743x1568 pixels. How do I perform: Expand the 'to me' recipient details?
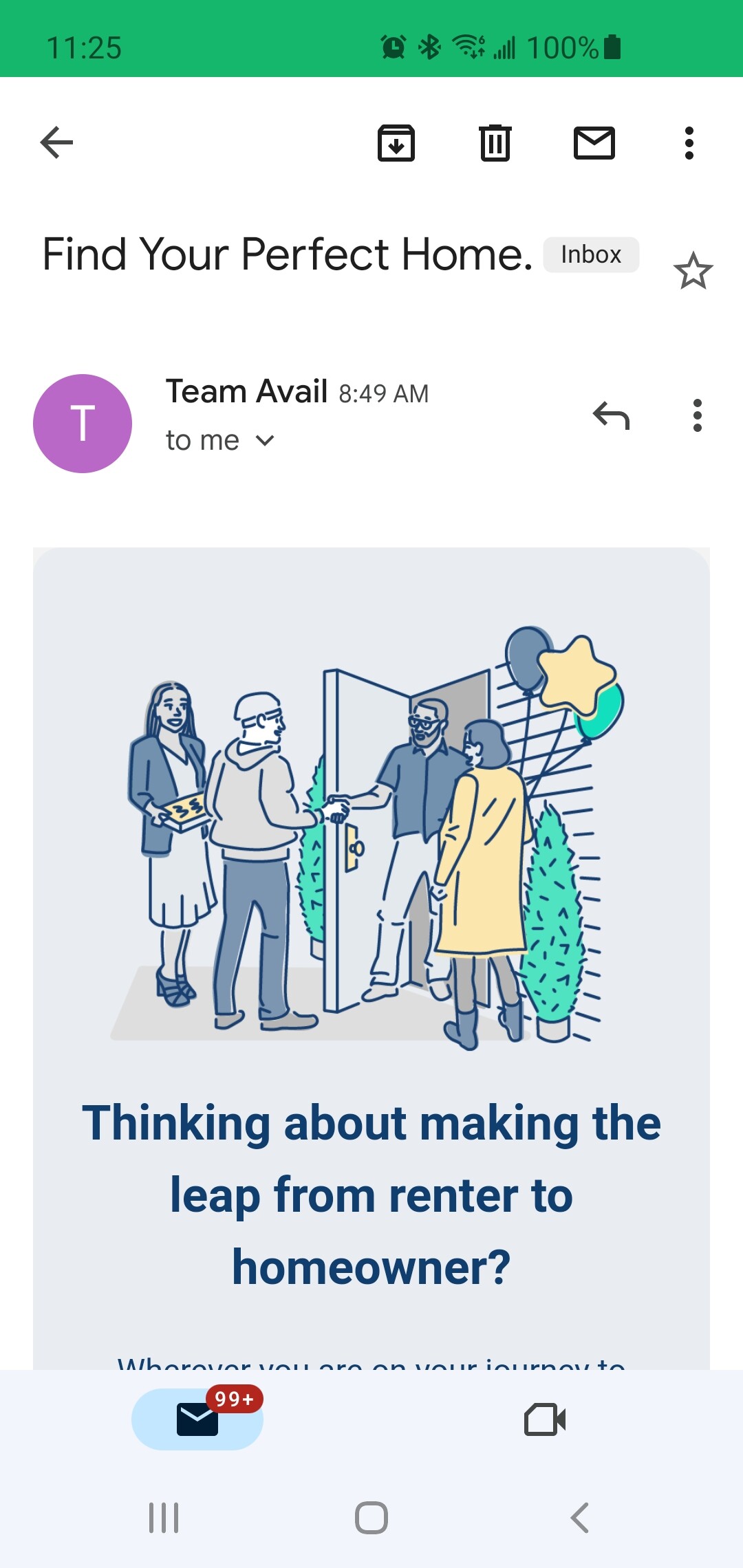click(264, 441)
